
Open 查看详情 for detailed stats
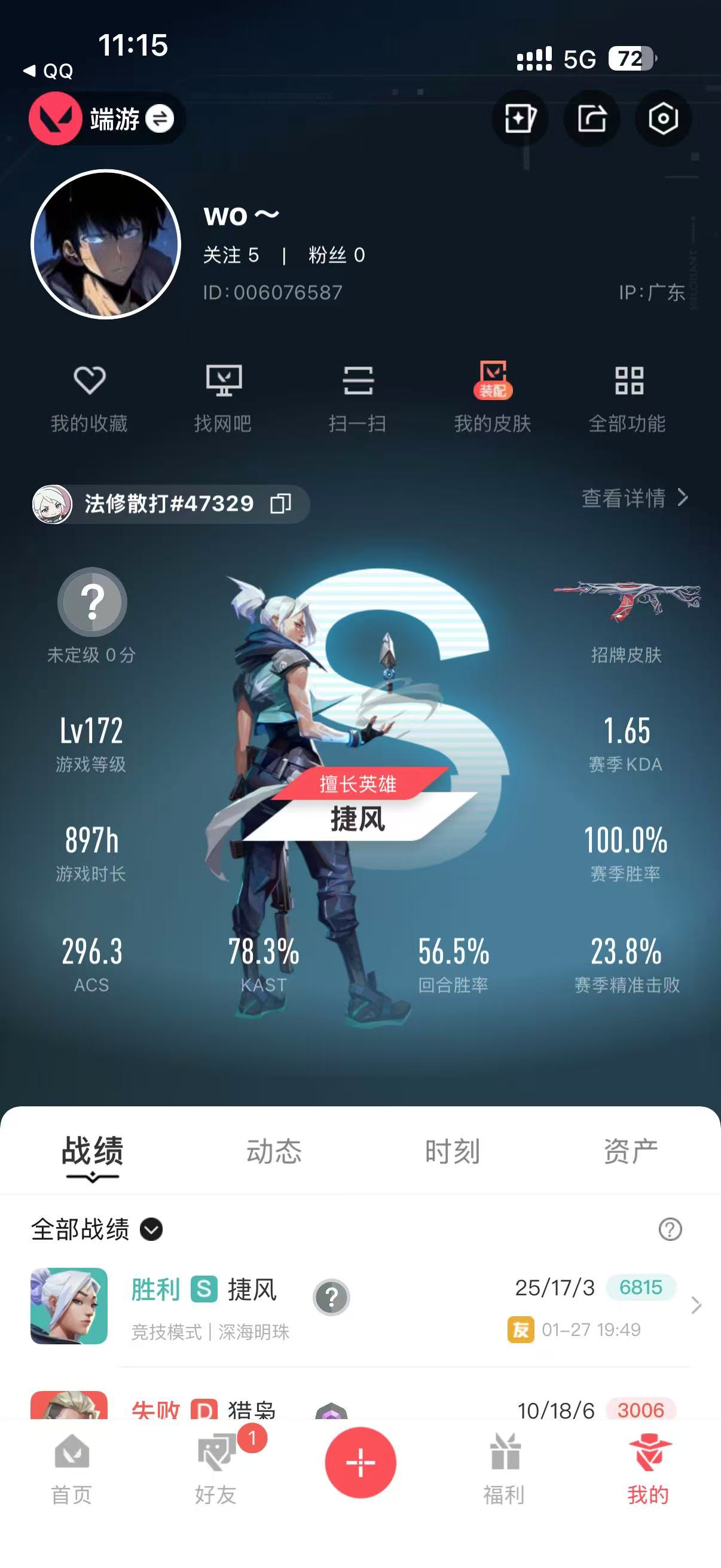634,498
